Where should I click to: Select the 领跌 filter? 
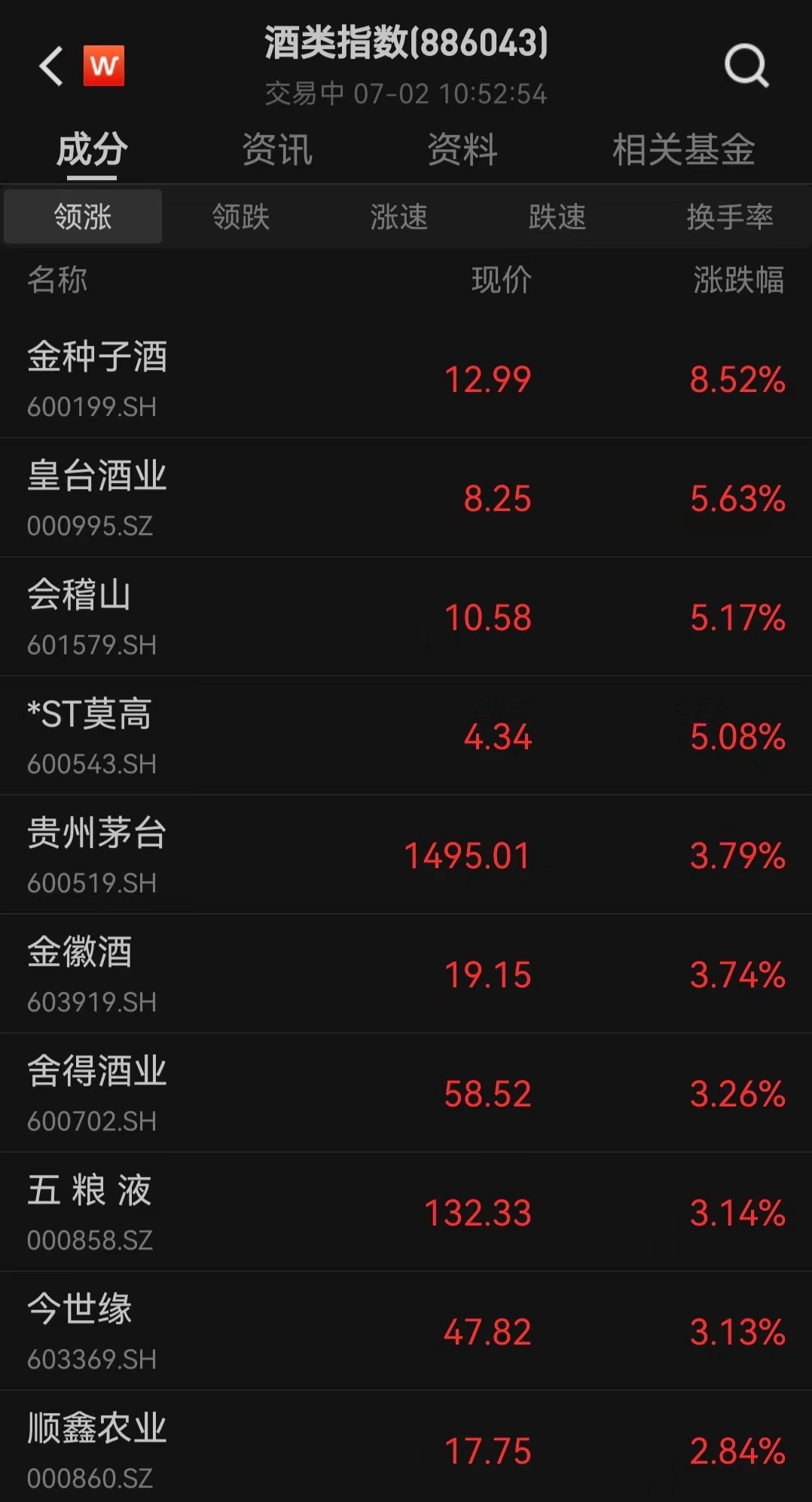point(241,217)
